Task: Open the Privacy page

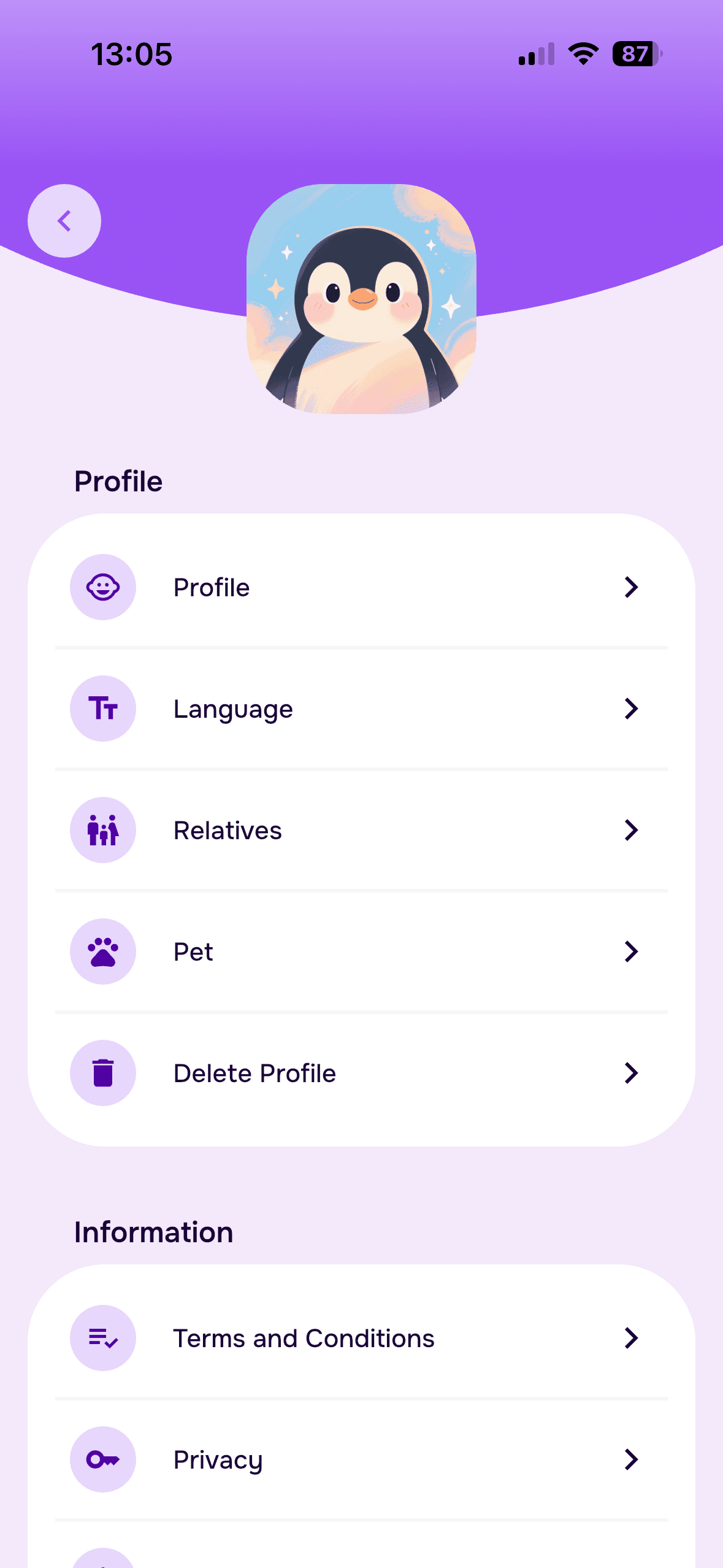Action: 361,1459
